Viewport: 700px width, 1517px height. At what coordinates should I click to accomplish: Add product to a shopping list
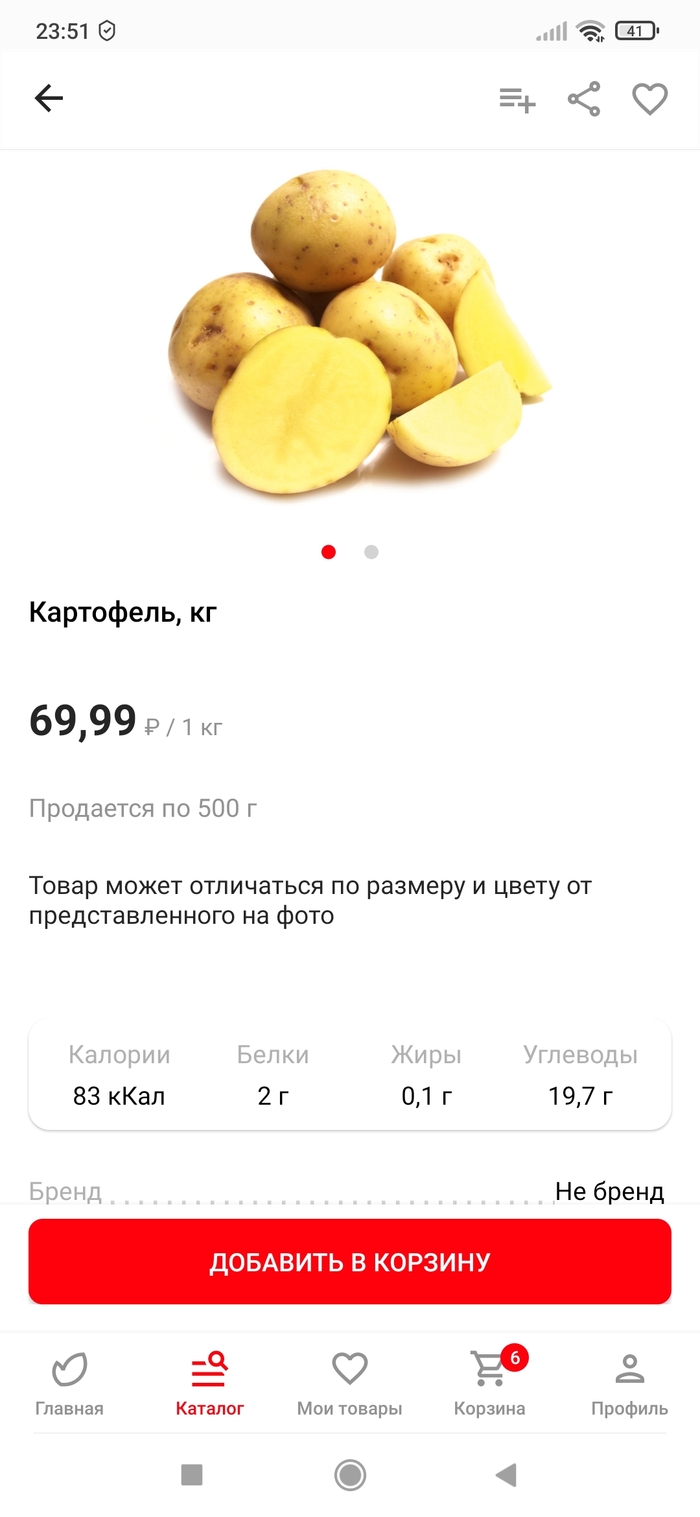(x=517, y=99)
